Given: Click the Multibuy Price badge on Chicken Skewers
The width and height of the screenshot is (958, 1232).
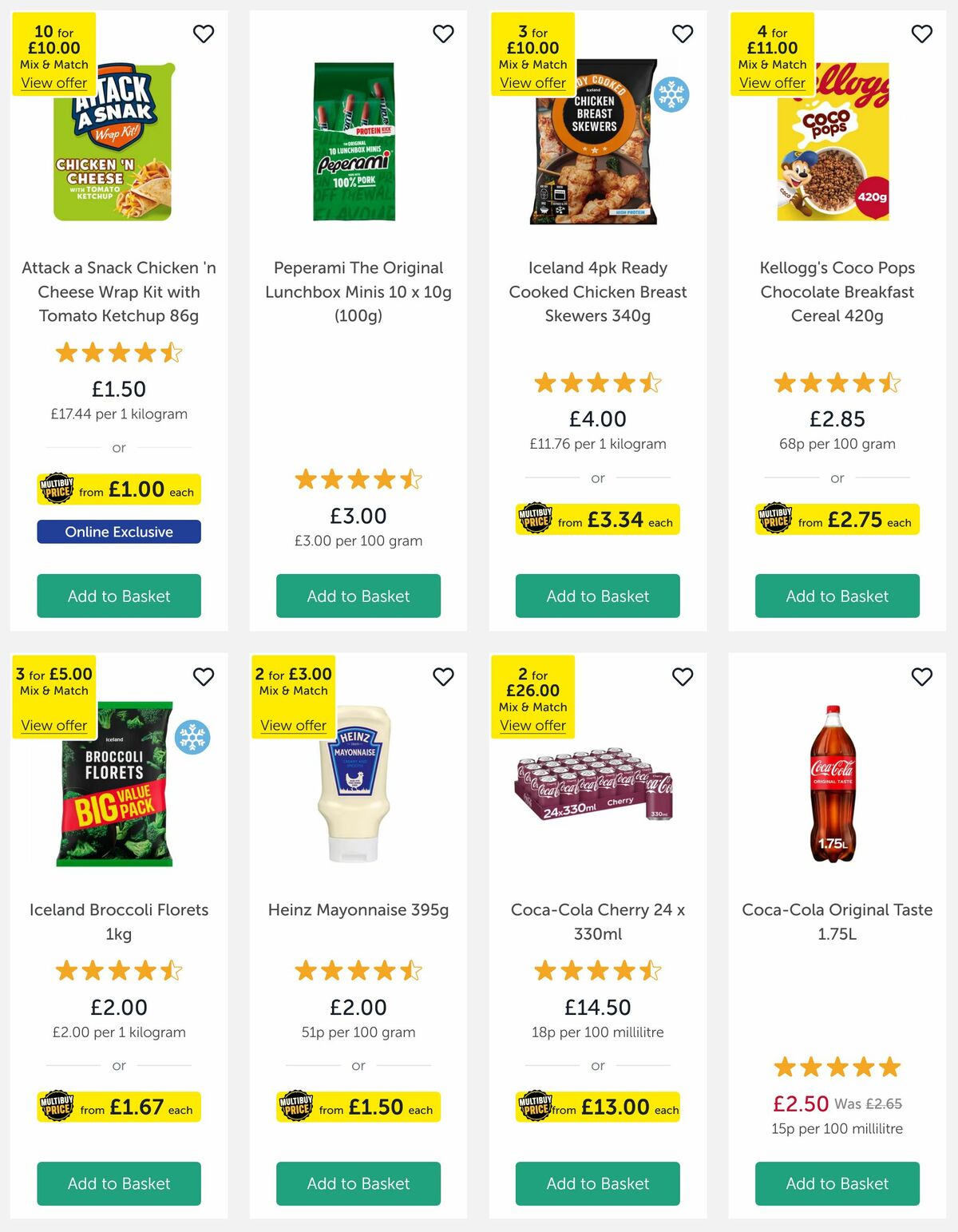Looking at the screenshot, I should [x=597, y=520].
